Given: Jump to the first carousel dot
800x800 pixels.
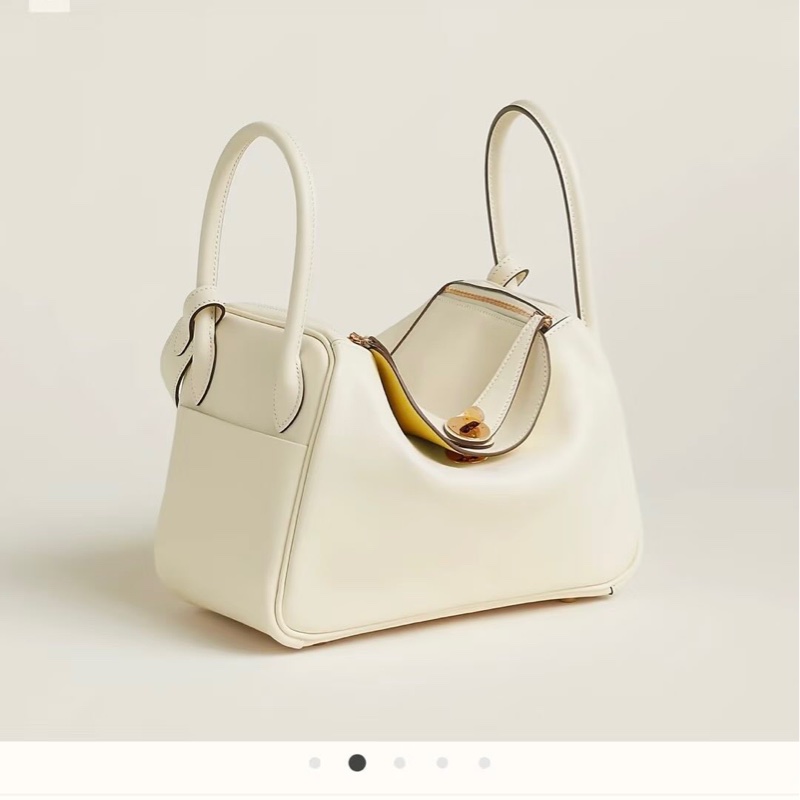Looking at the screenshot, I should point(315,763).
